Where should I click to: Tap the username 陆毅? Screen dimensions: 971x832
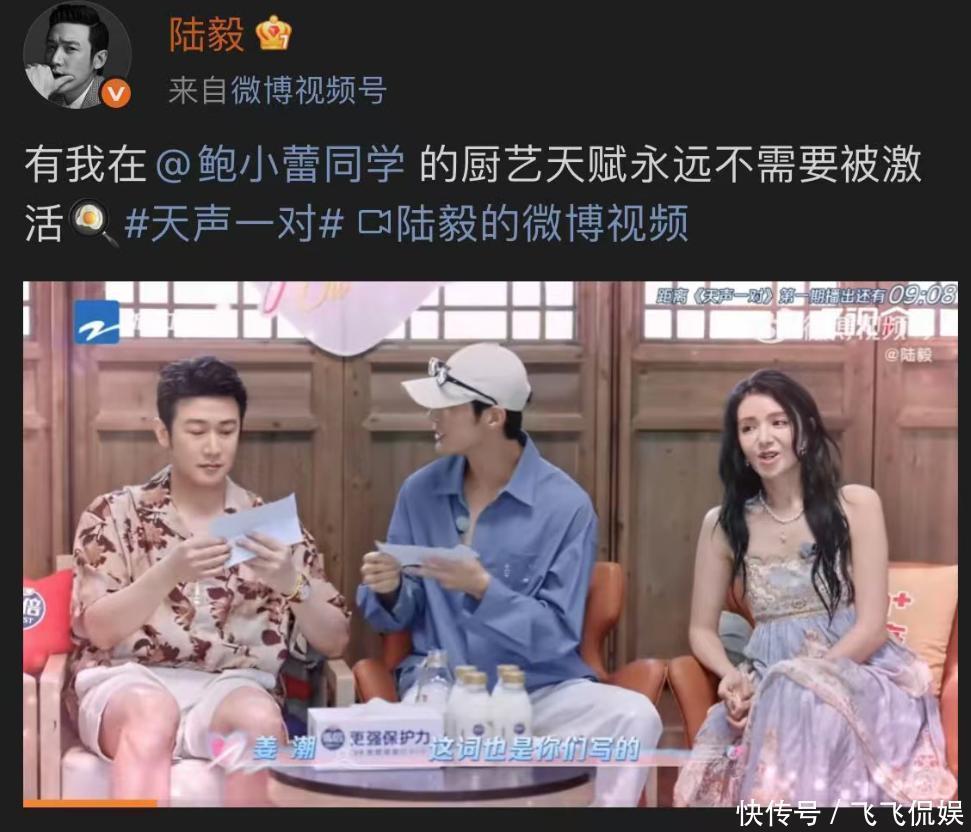pos(205,35)
